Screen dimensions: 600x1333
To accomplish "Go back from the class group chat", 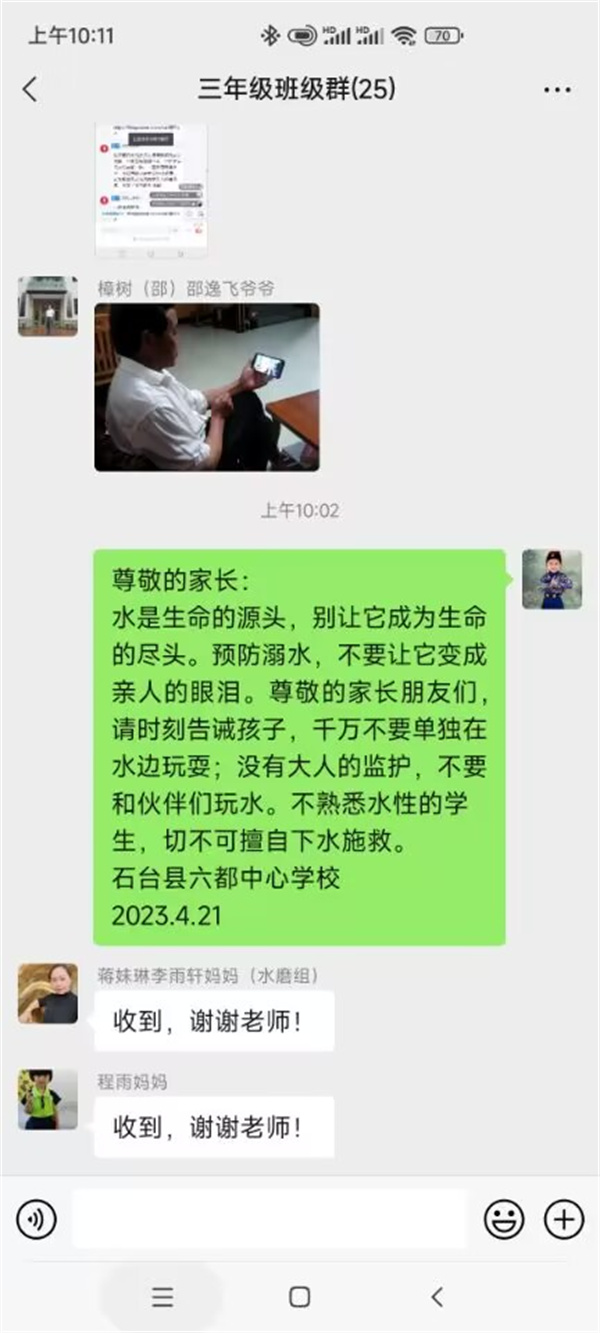I will coord(30,89).
